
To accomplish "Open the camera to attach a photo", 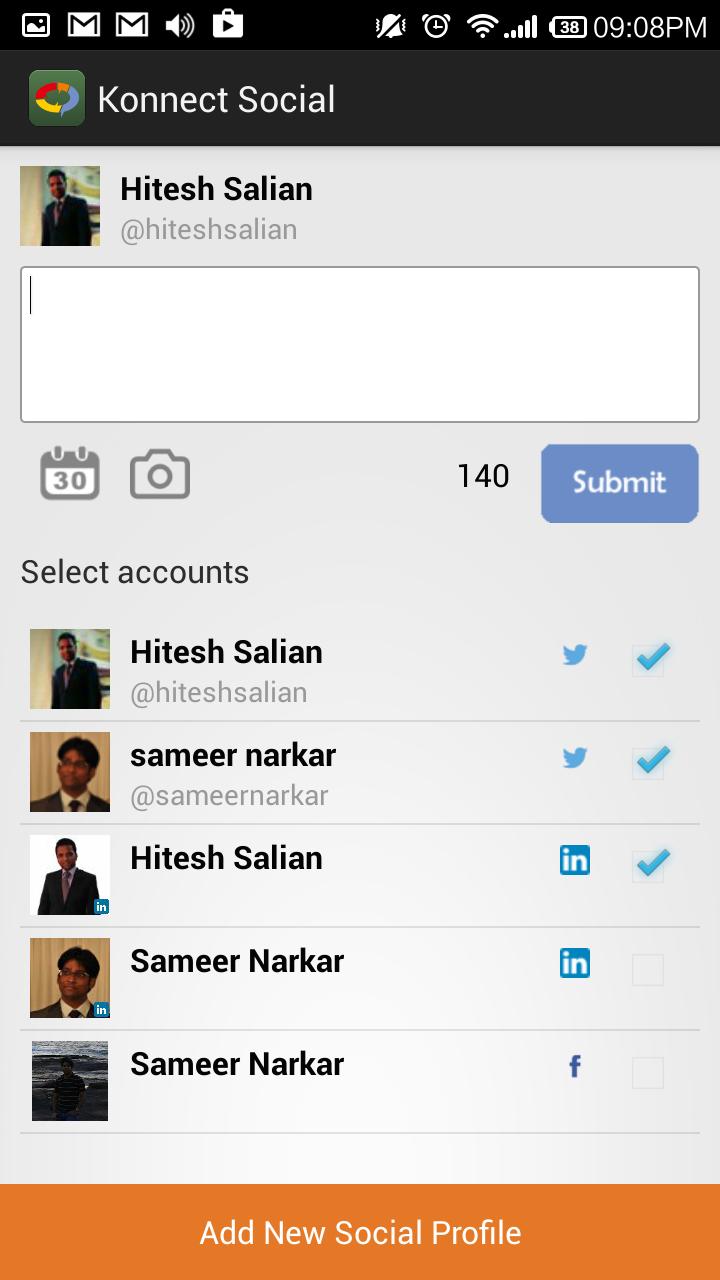I will tap(160, 474).
